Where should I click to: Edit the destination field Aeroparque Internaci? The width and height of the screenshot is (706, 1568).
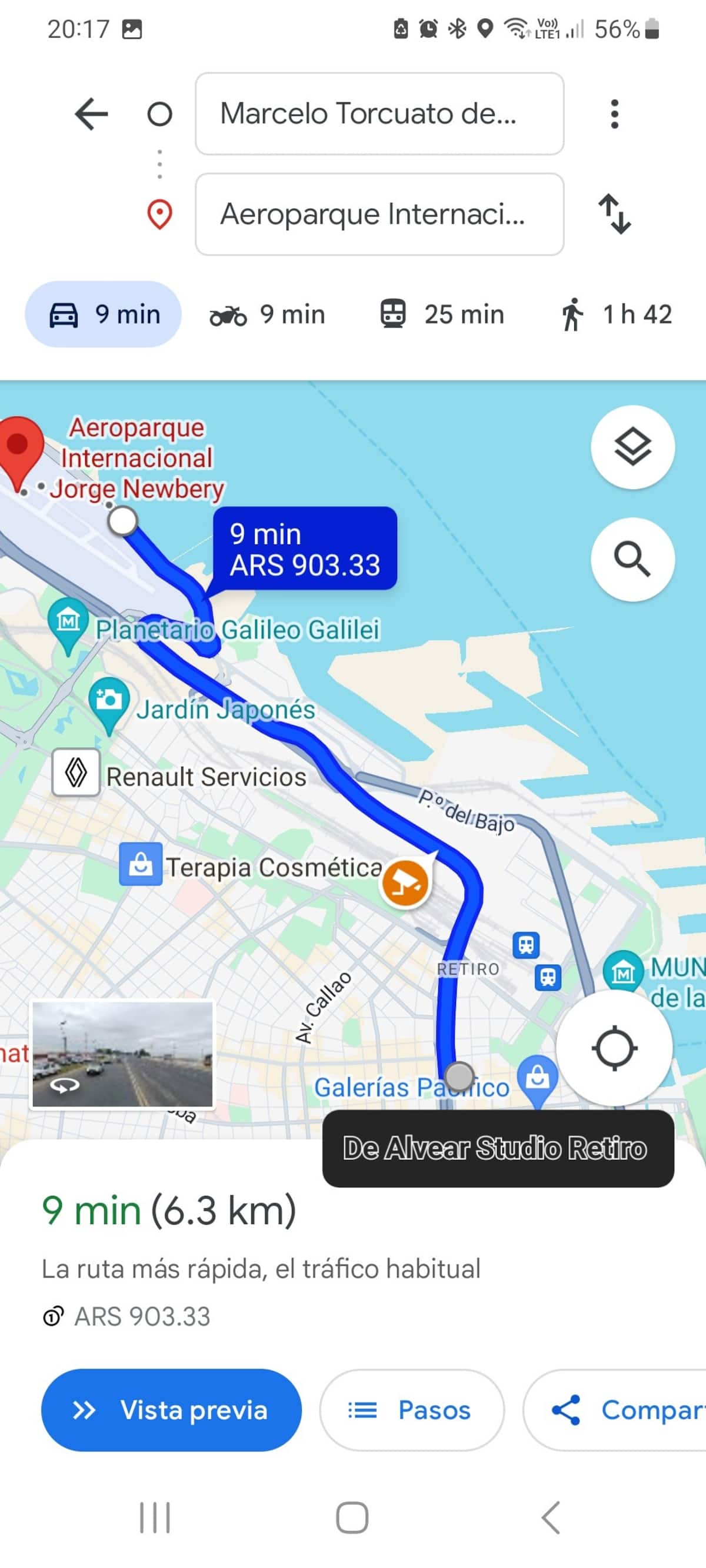pos(379,214)
